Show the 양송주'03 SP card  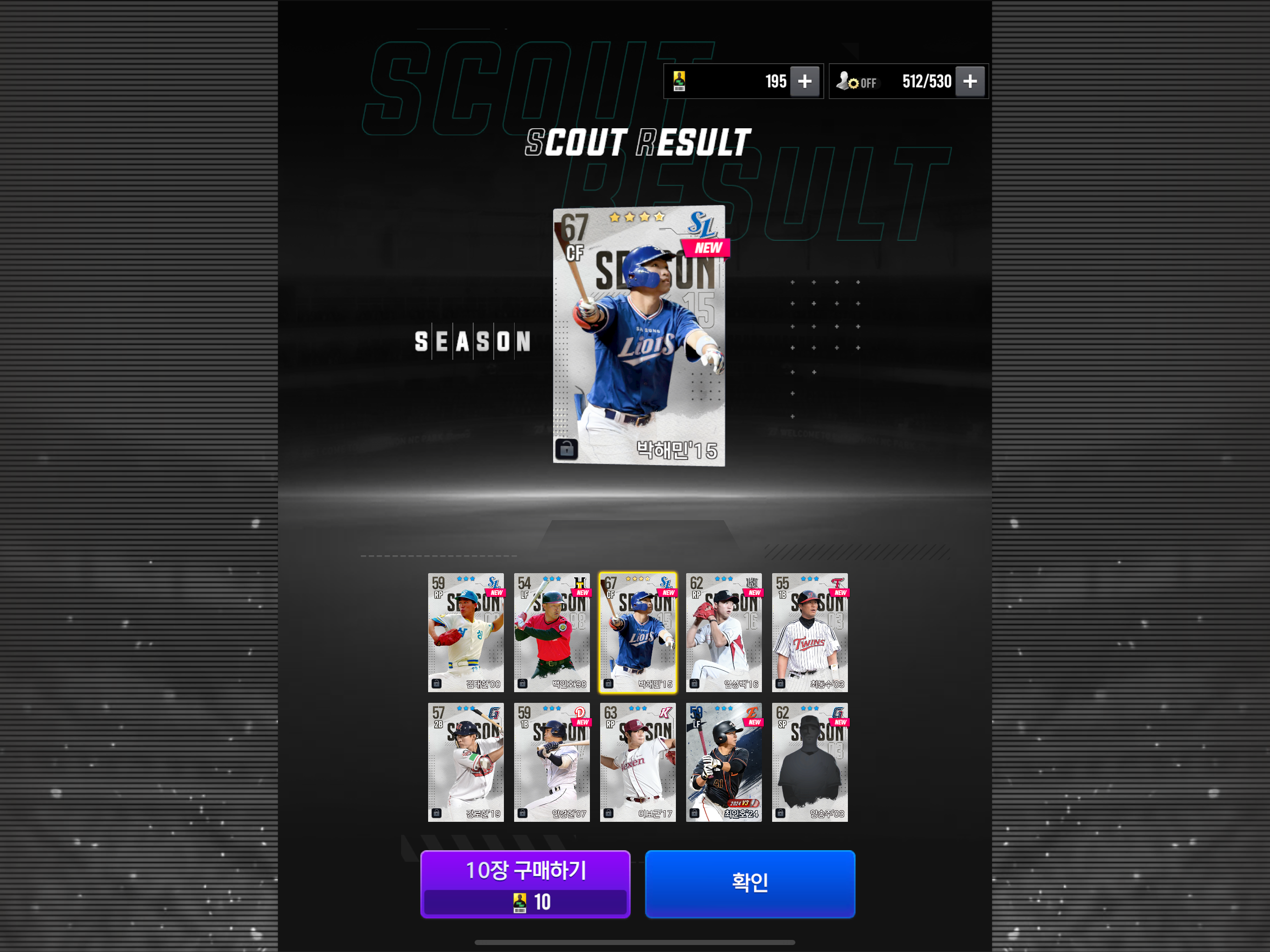click(x=809, y=762)
